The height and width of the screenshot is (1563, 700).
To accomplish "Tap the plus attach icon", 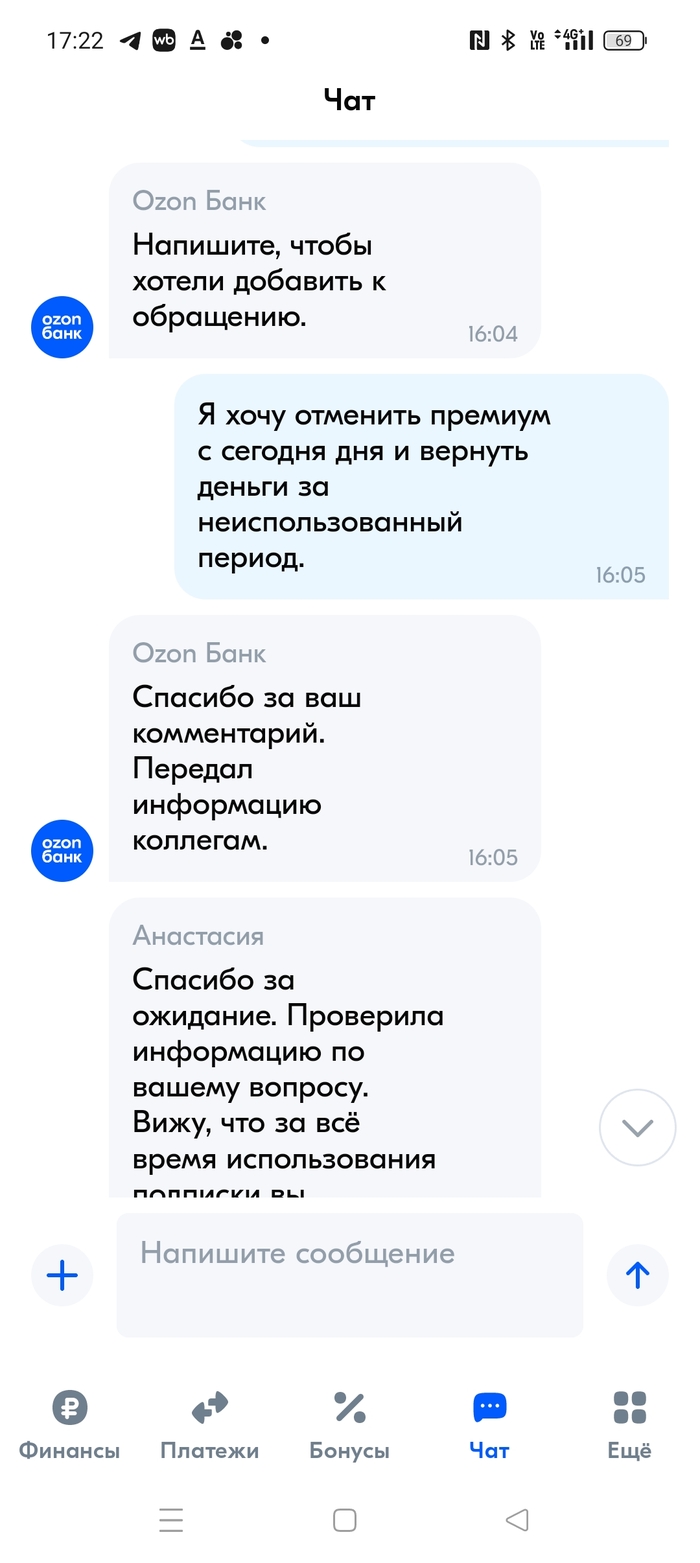I will [x=62, y=1275].
